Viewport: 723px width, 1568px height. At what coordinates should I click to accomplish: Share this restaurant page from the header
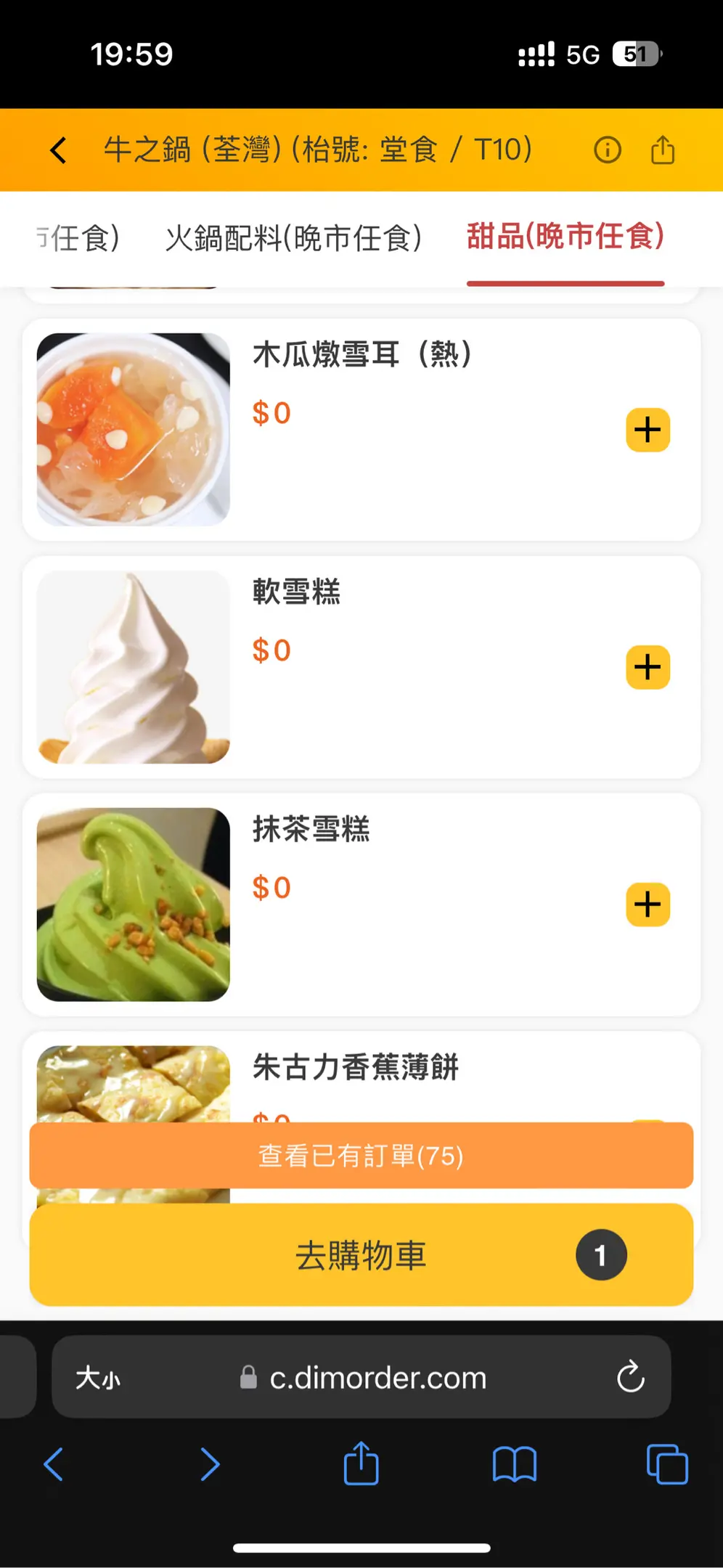(663, 150)
